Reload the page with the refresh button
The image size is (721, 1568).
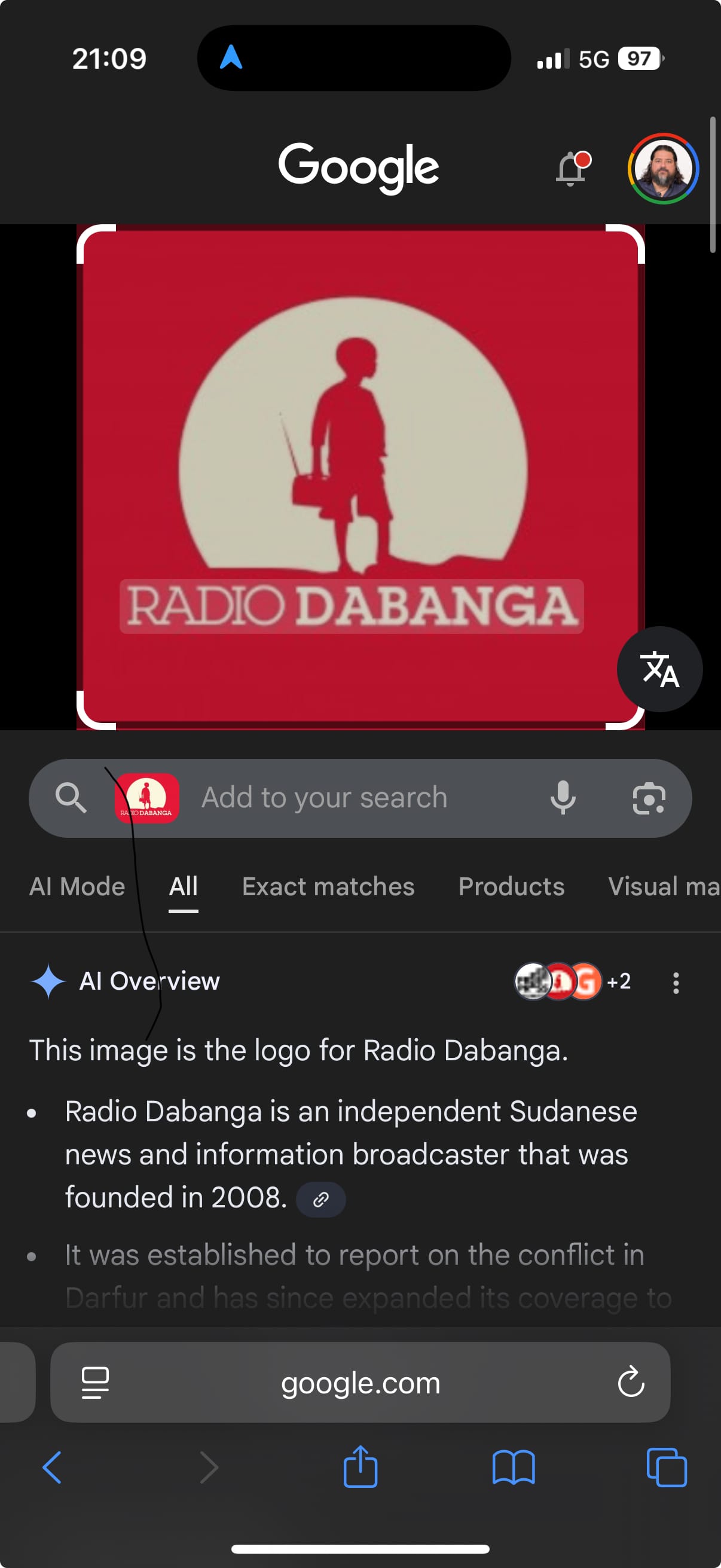click(631, 1382)
